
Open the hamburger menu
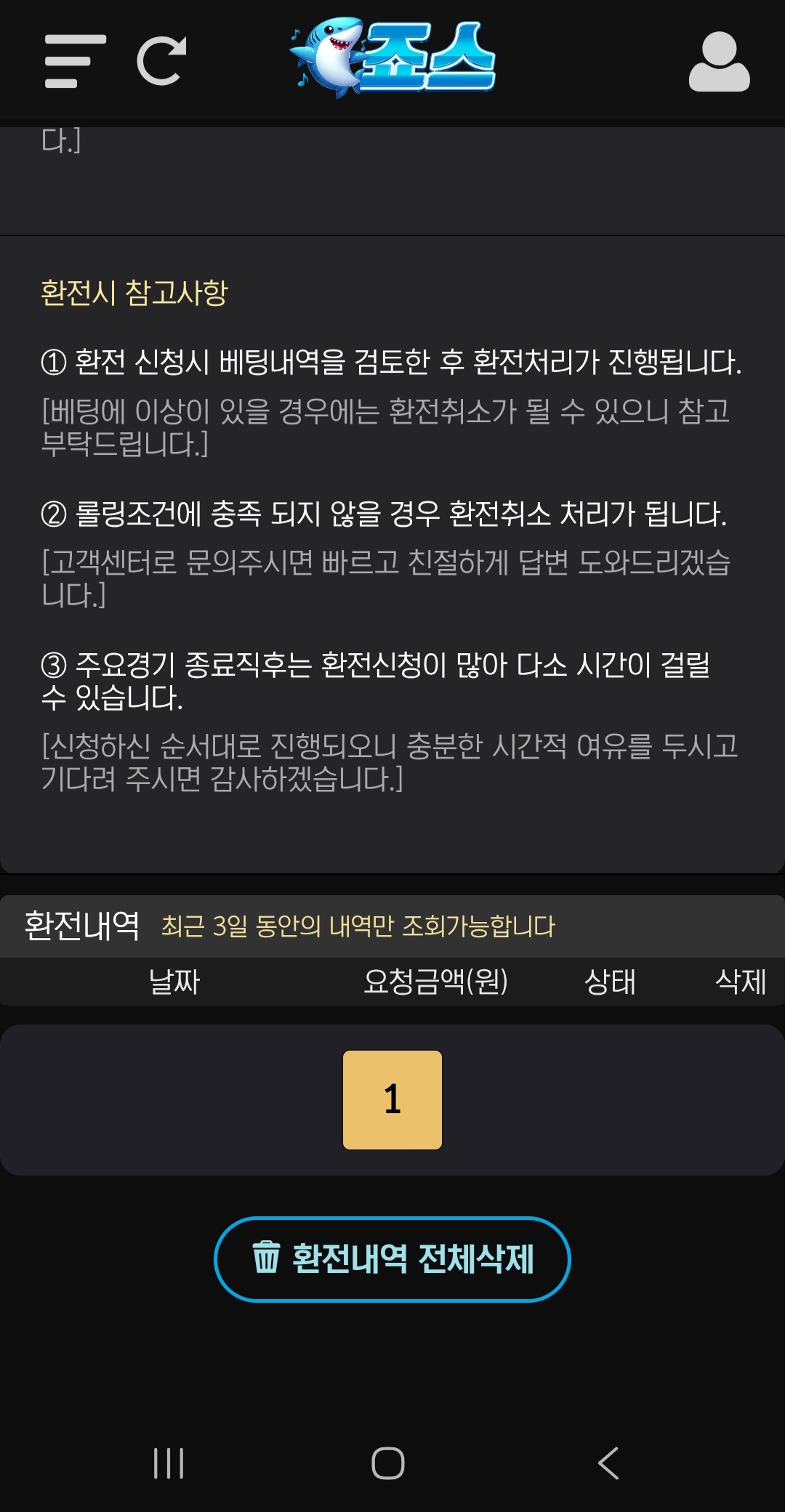click(x=75, y=61)
